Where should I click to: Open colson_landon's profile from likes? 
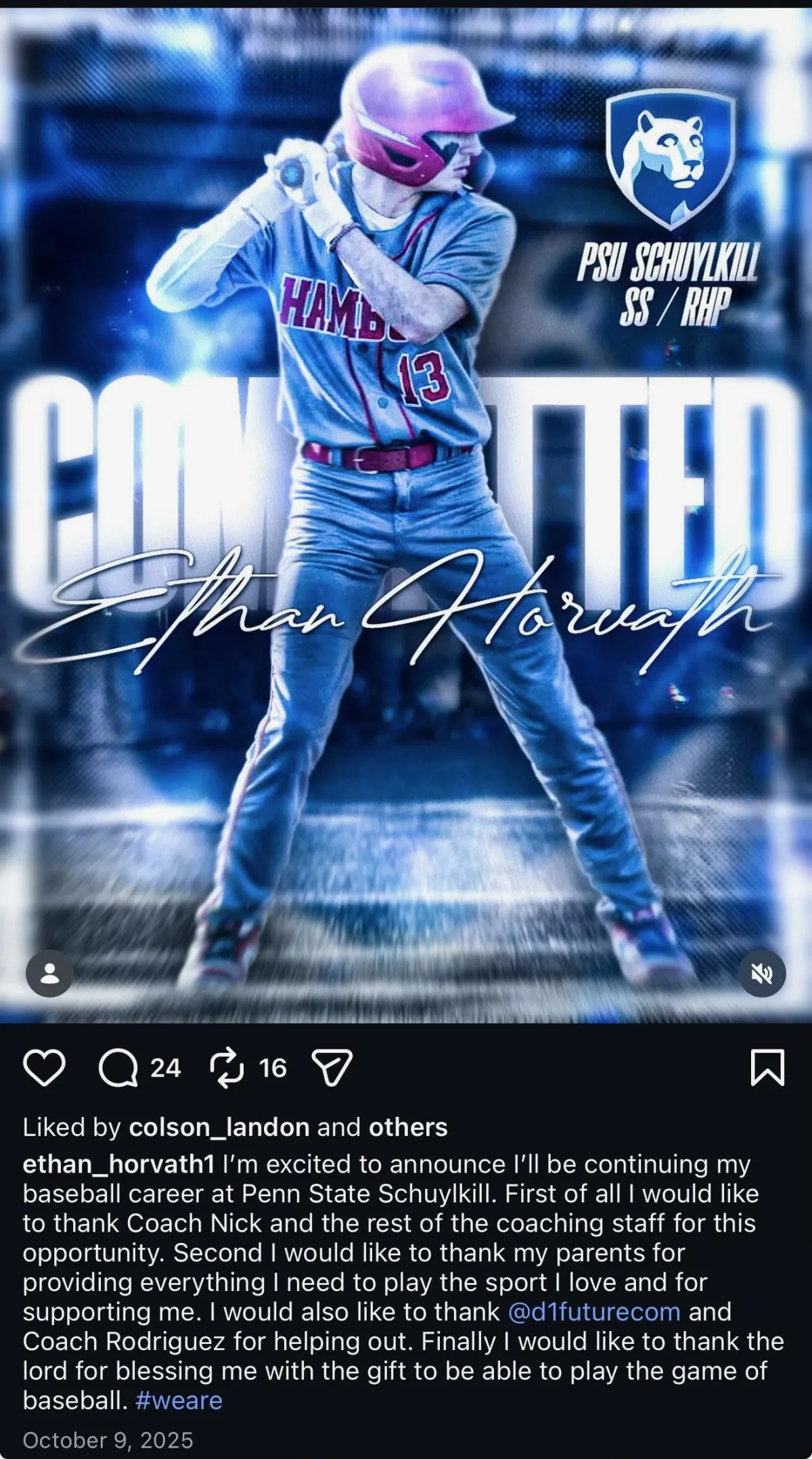[219, 1127]
